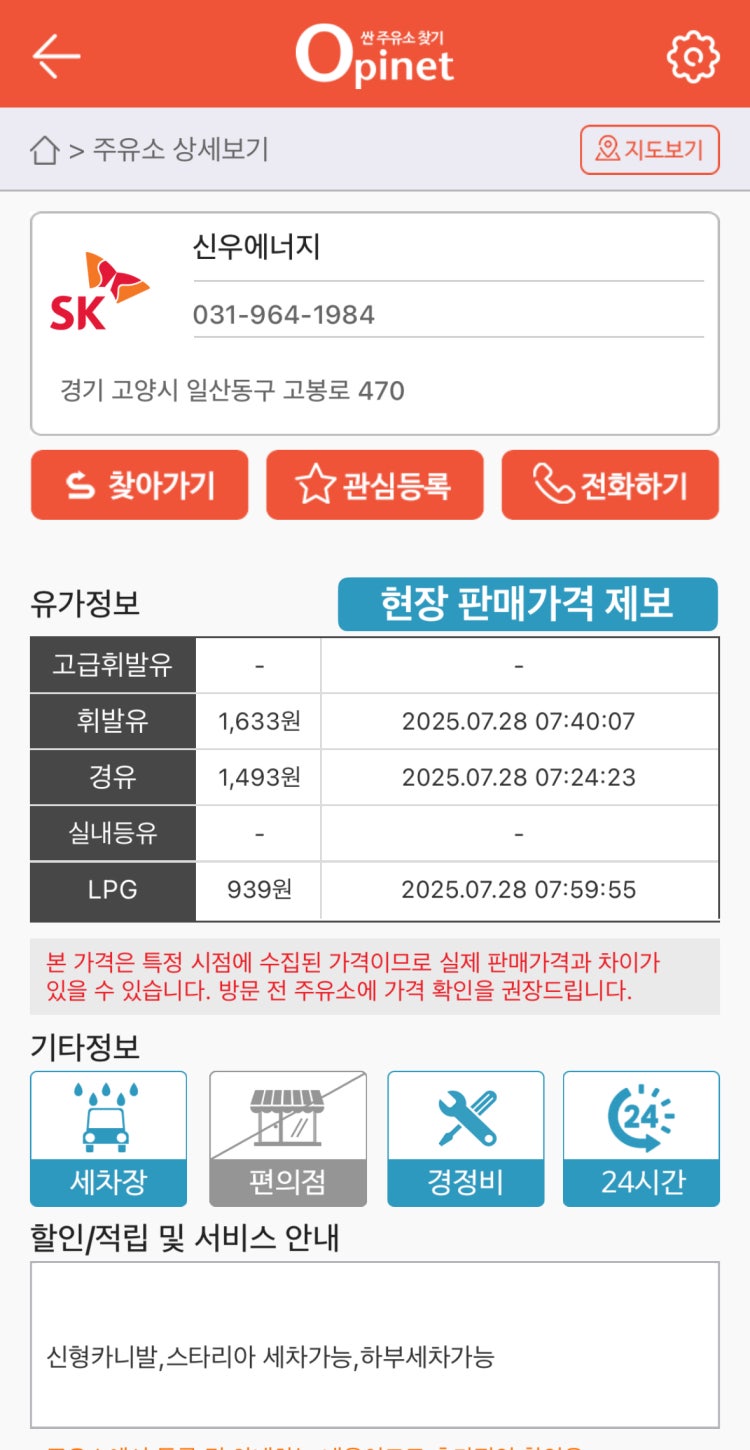
Task: Open map view with the 지도보기 button
Action: click(650, 148)
